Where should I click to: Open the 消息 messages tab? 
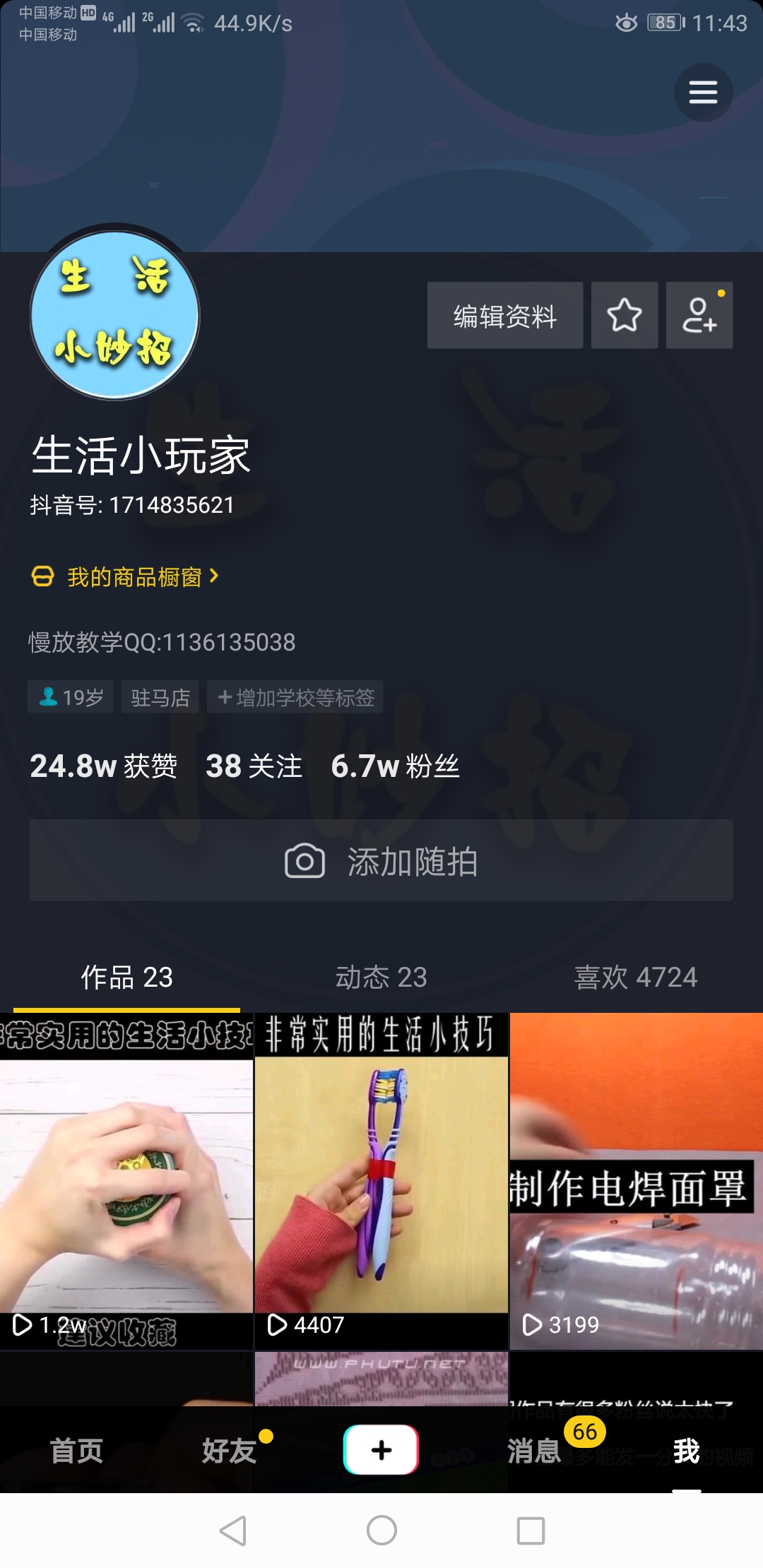click(535, 1451)
